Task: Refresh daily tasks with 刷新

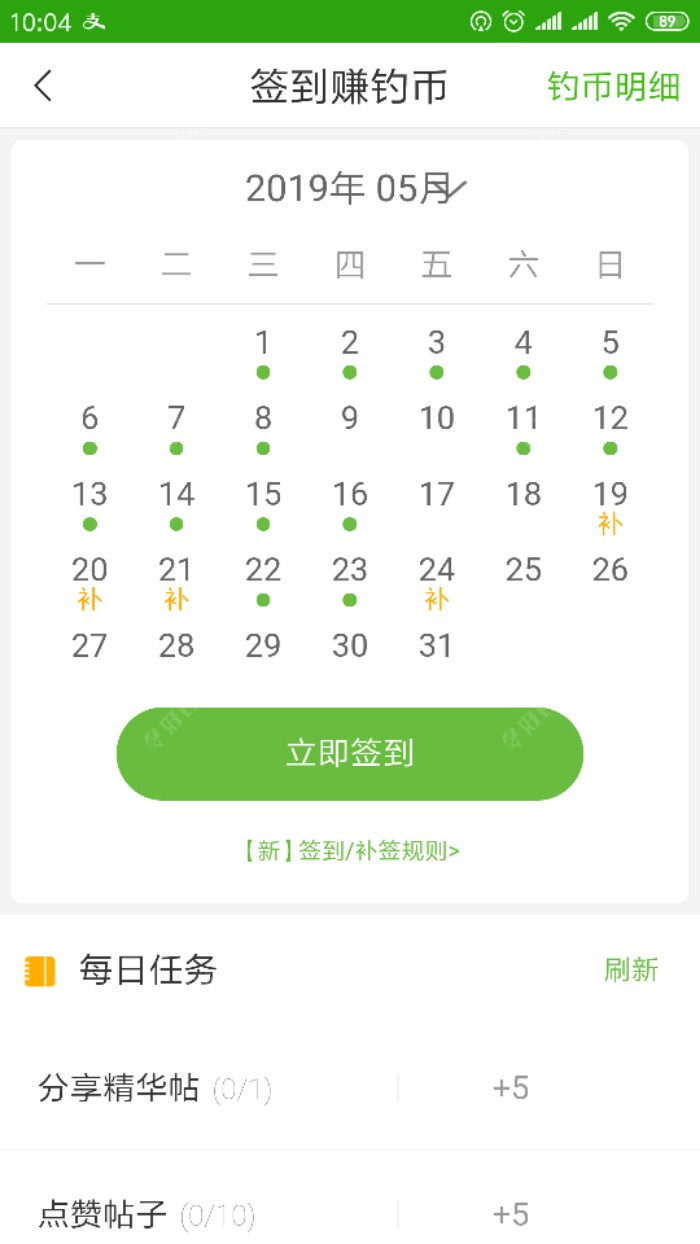Action: point(631,969)
